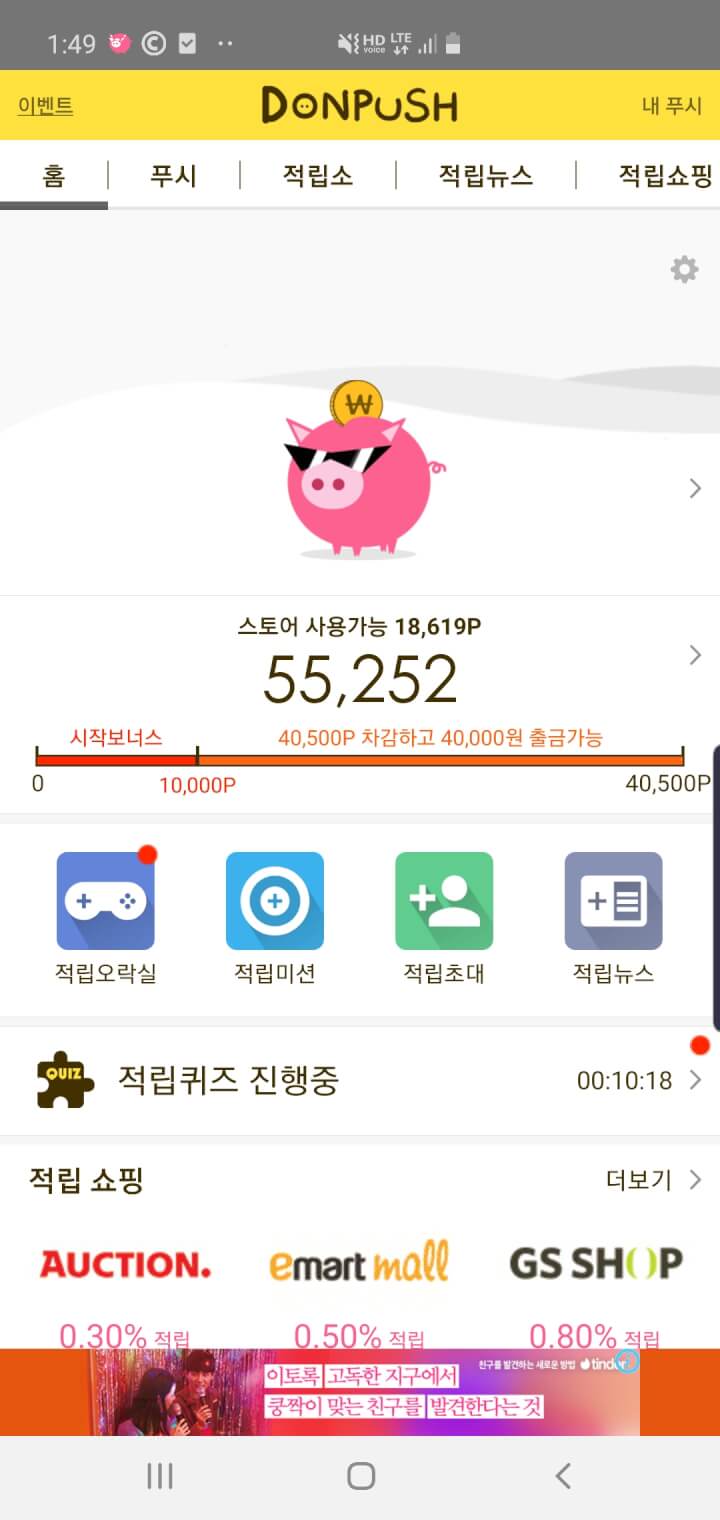Open the settings gear icon
Image resolution: width=720 pixels, height=1520 pixels.
pos(684,269)
